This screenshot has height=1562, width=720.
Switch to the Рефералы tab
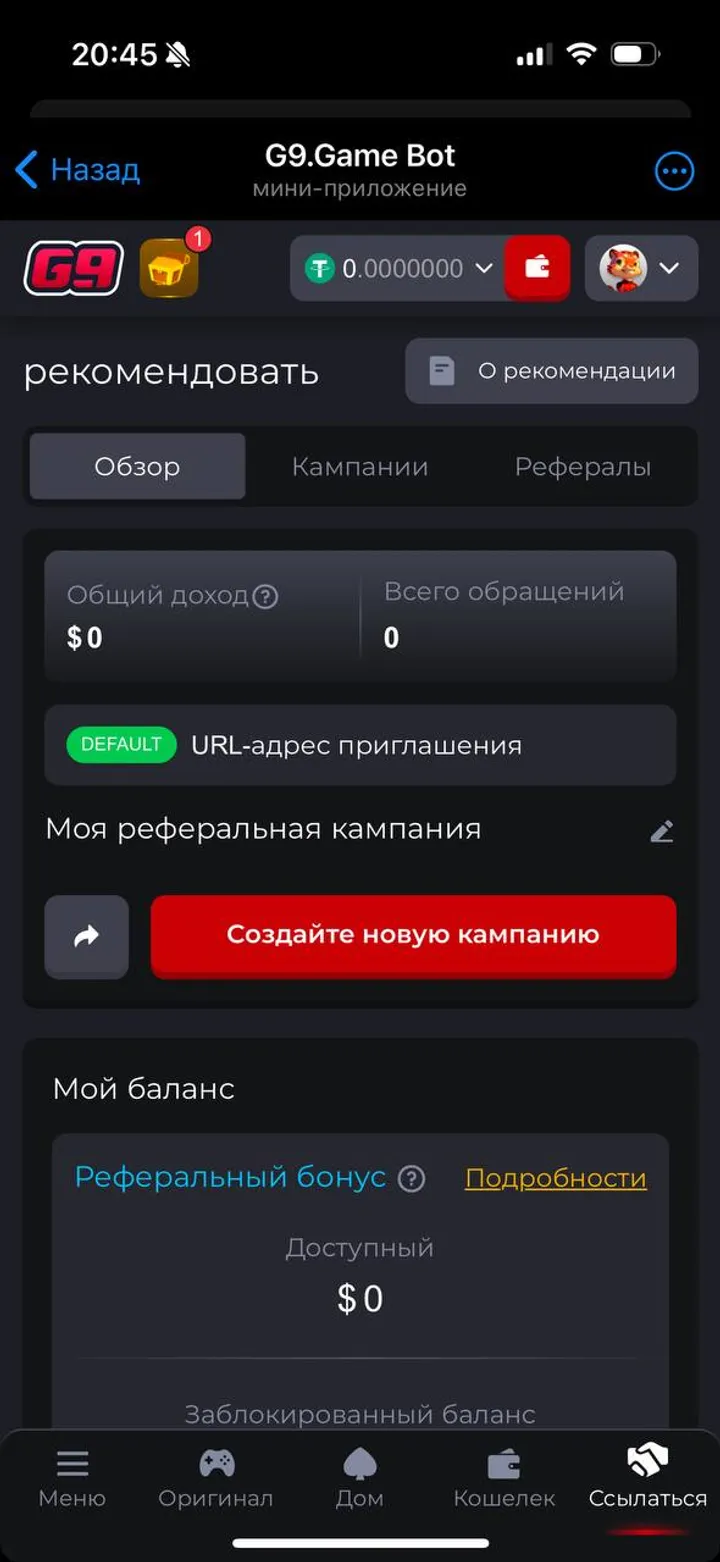[x=583, y=466]
